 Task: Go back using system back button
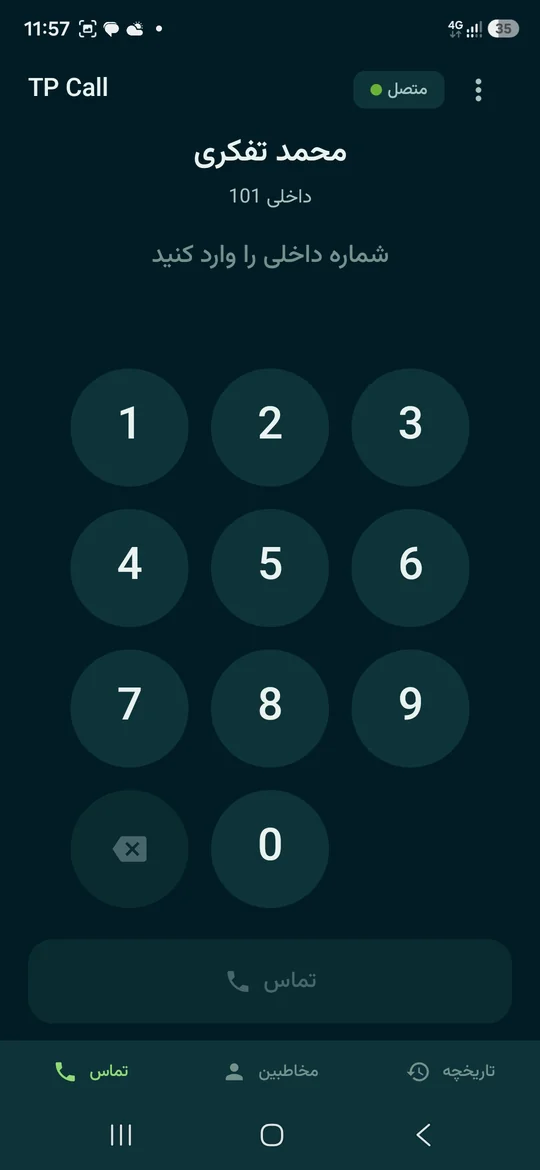423,1135
